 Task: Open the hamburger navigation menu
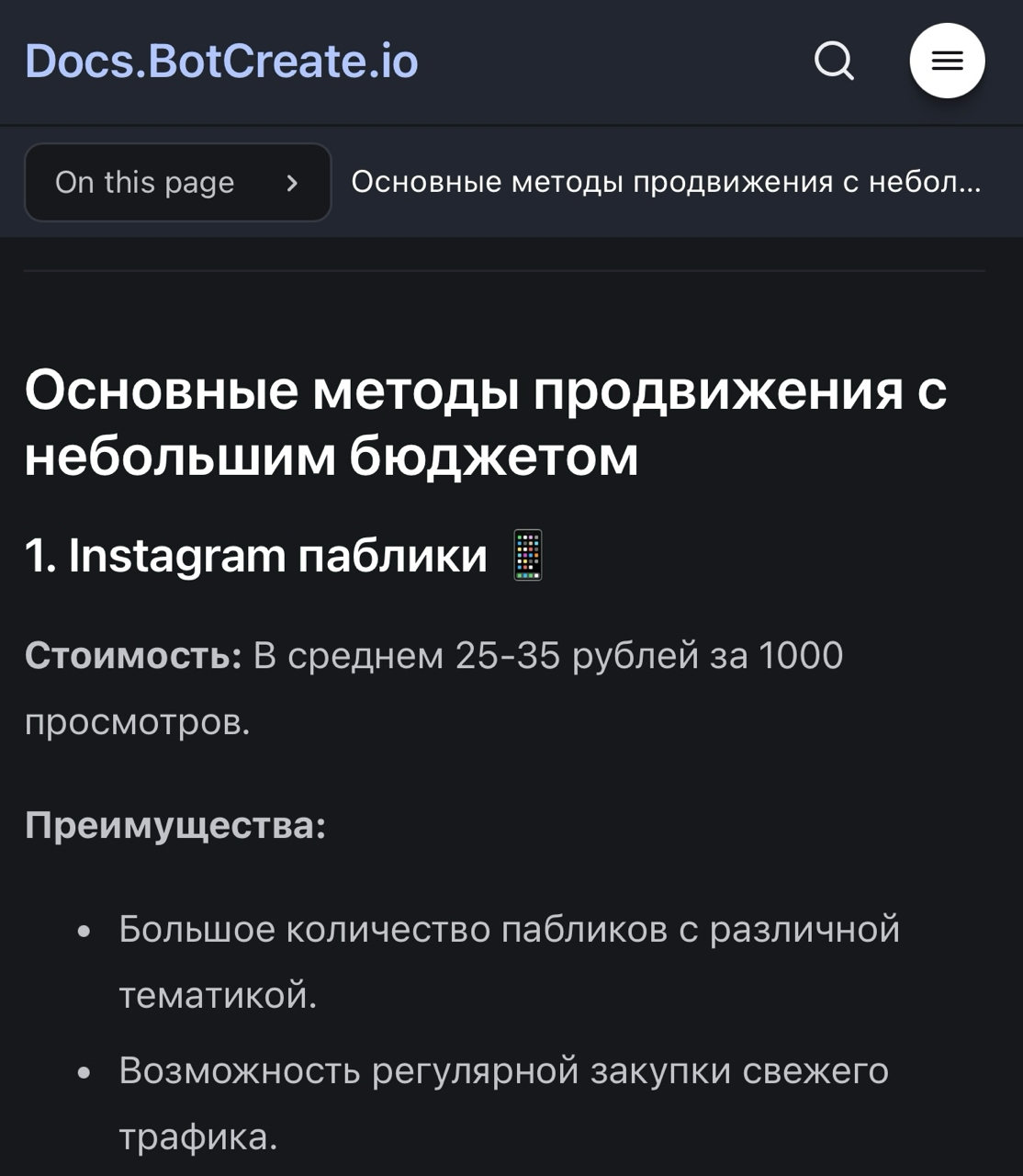(947, 62)
